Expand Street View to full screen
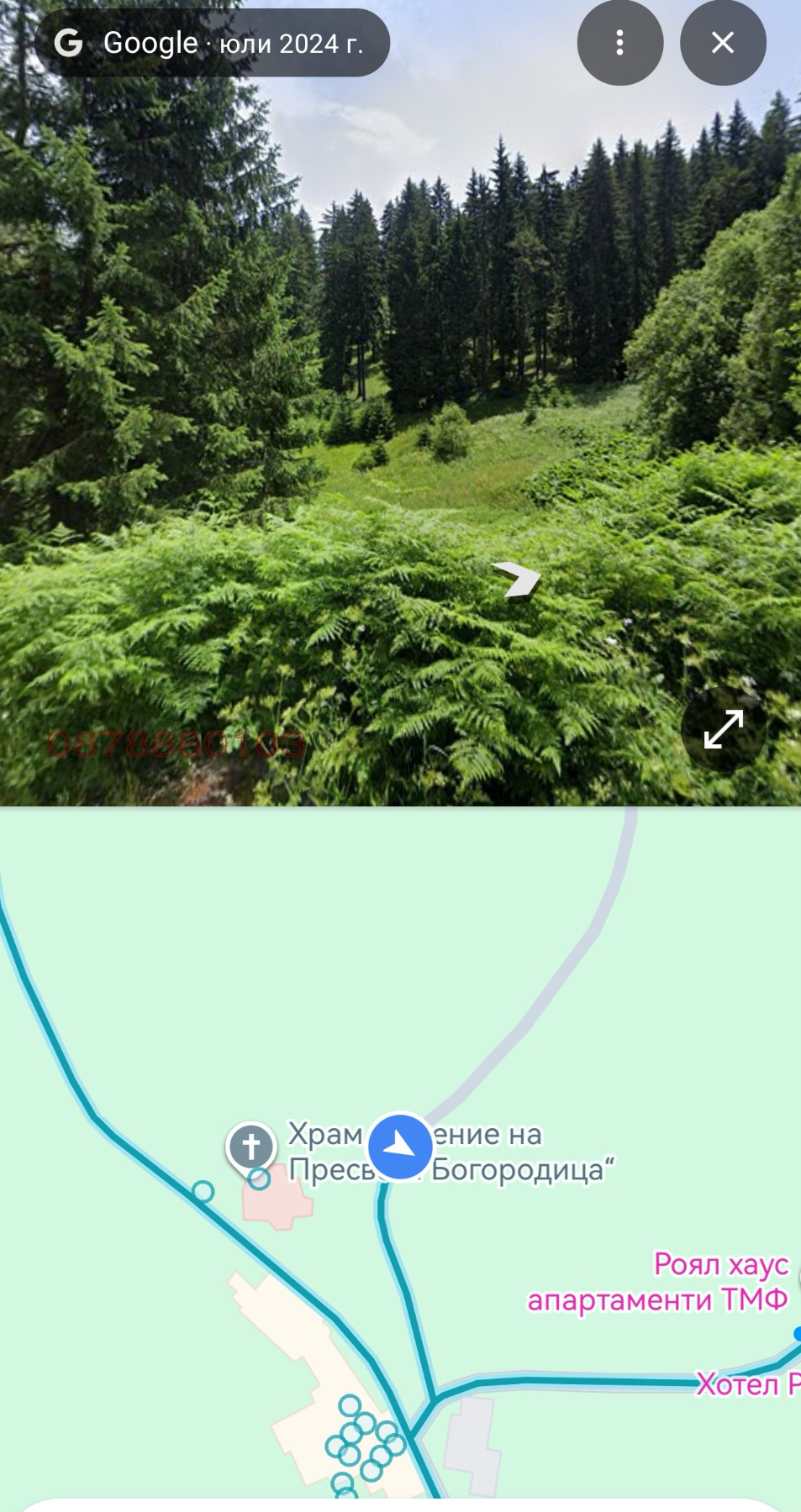The image size is (801, 1512). [723, 728]
